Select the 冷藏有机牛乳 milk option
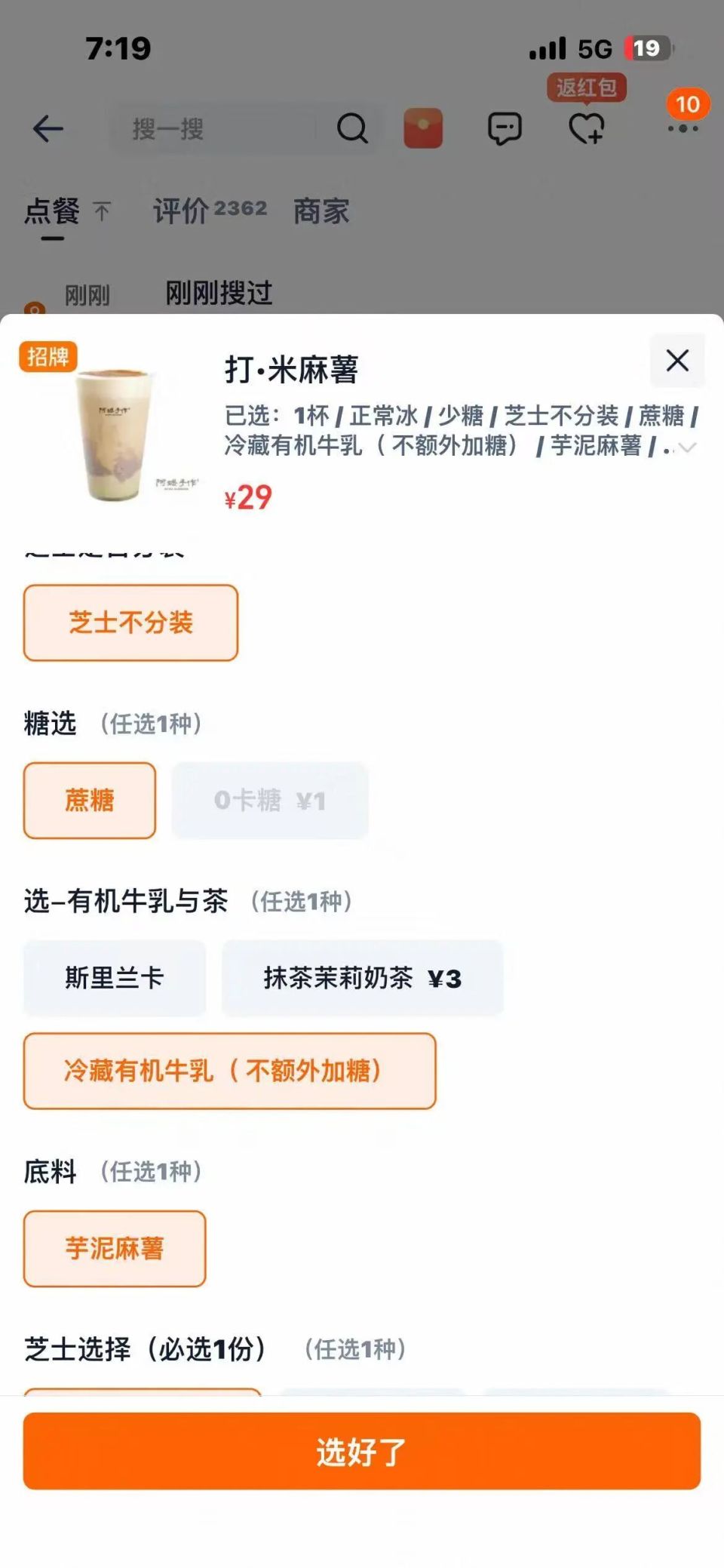 (230, 1071)
